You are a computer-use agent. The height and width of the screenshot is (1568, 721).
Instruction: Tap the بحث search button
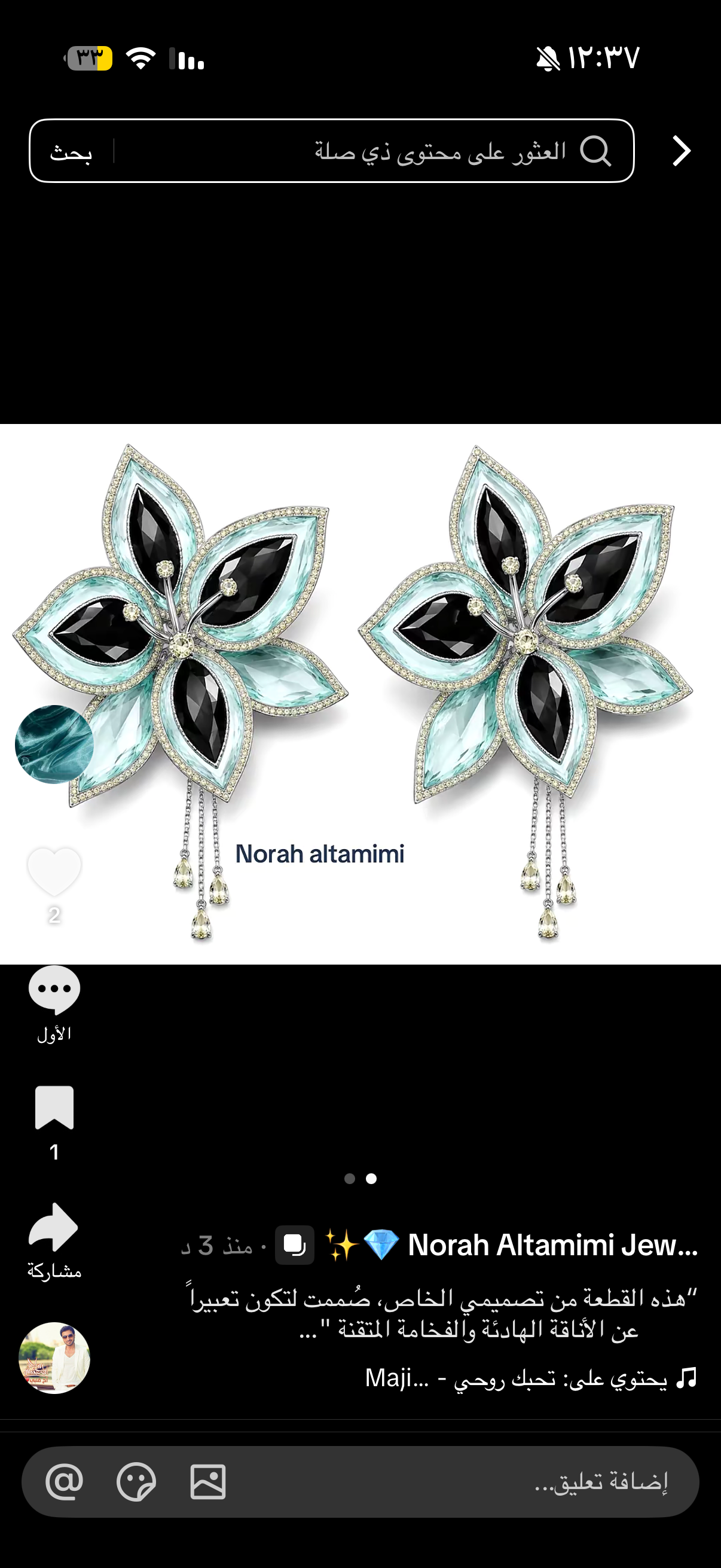click(71, 151)
